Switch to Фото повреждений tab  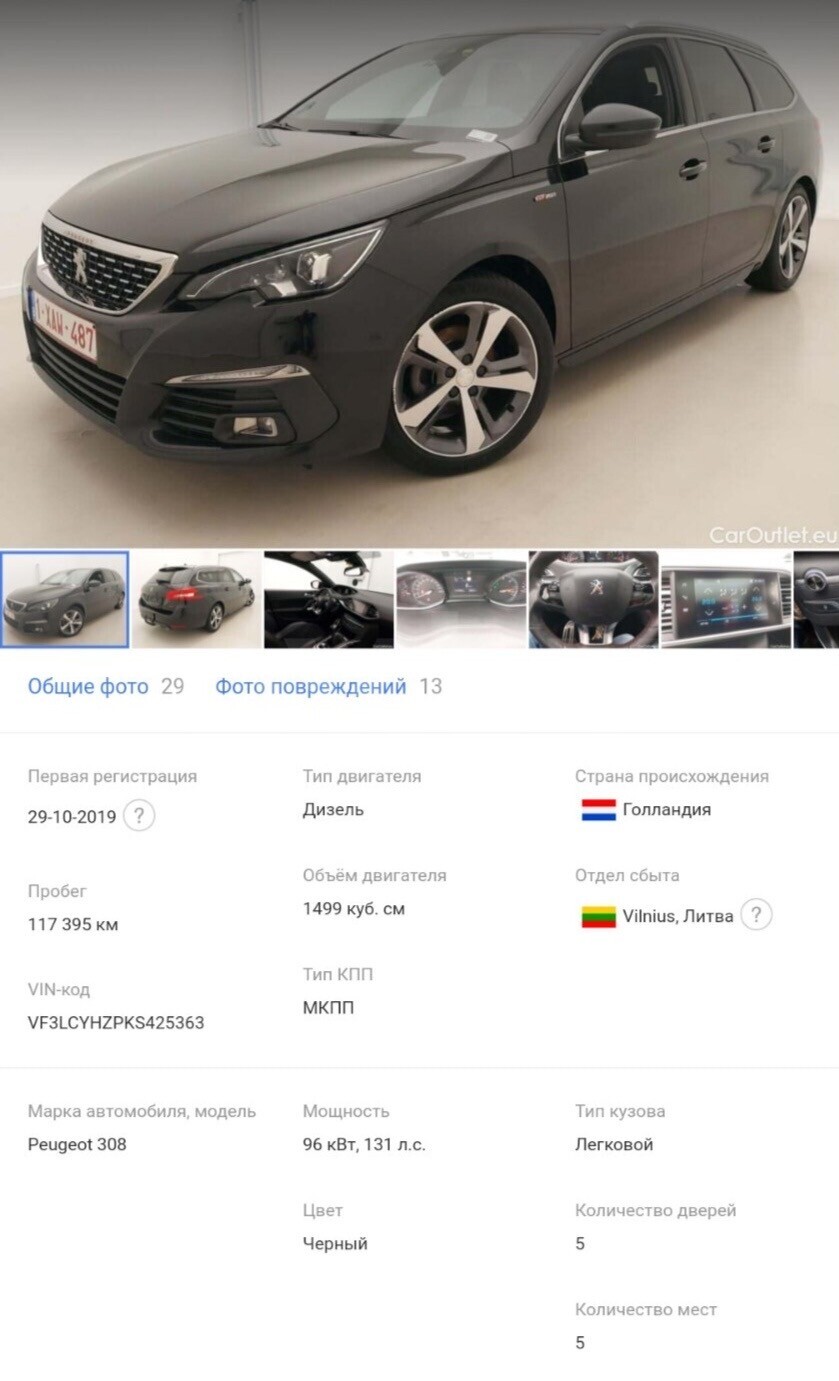pos(311,686)
